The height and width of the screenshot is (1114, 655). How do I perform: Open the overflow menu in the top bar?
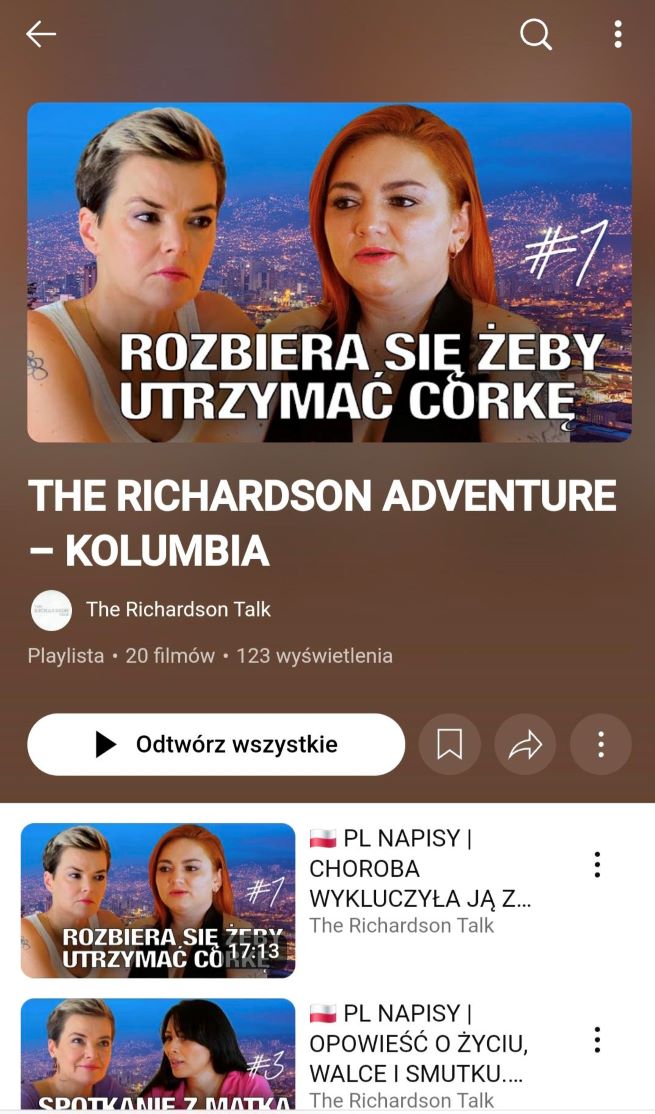(x=618, y=35)
